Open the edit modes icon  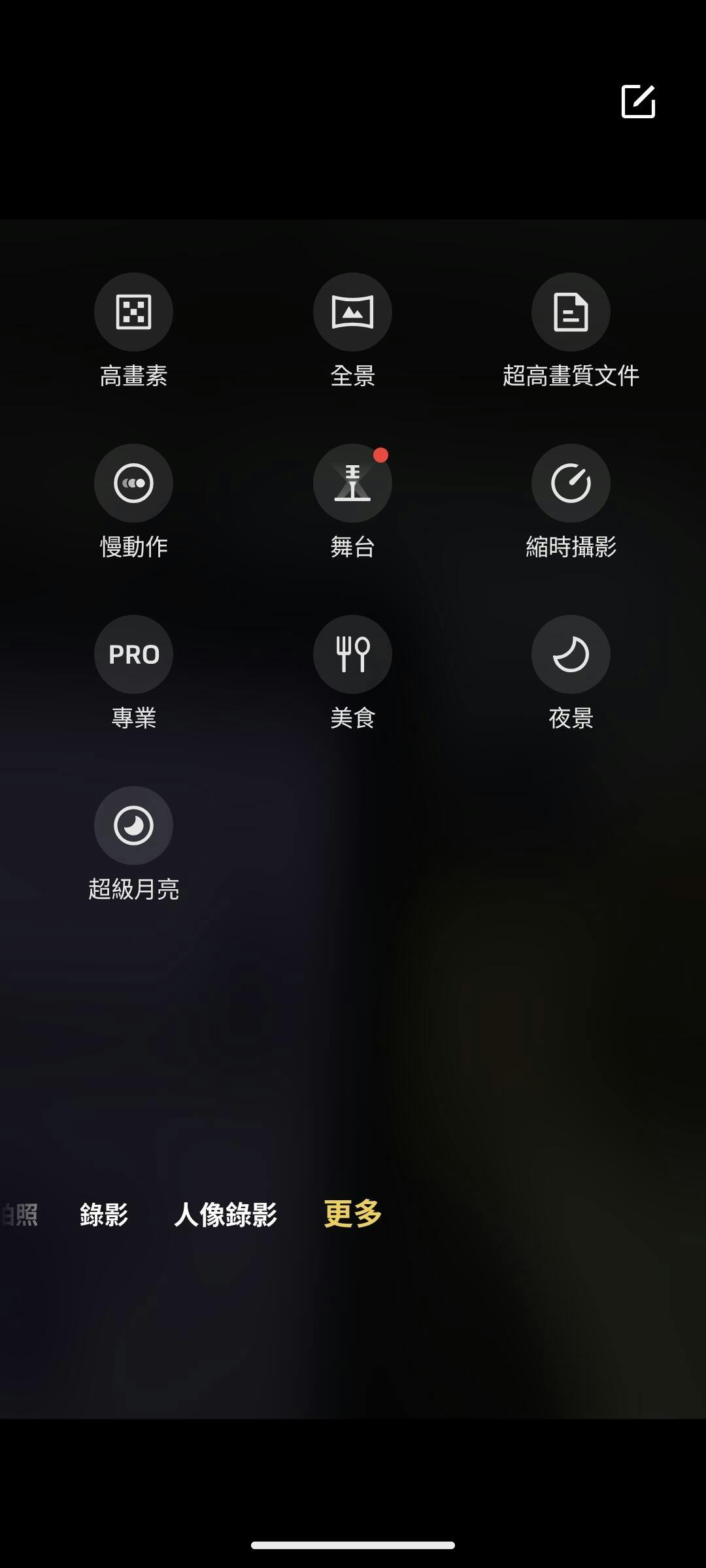[x=638, y=101]
